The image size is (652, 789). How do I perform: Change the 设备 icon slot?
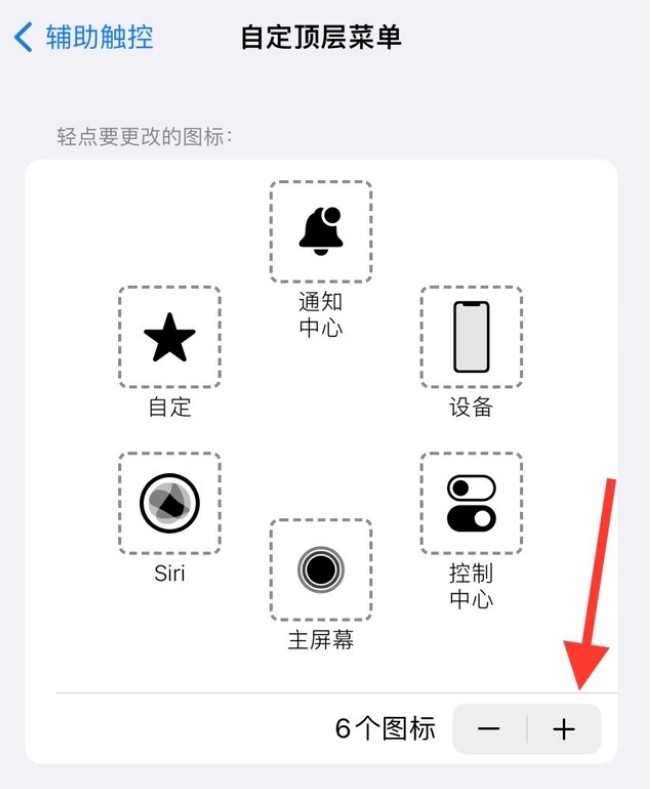tap(471, 337)
